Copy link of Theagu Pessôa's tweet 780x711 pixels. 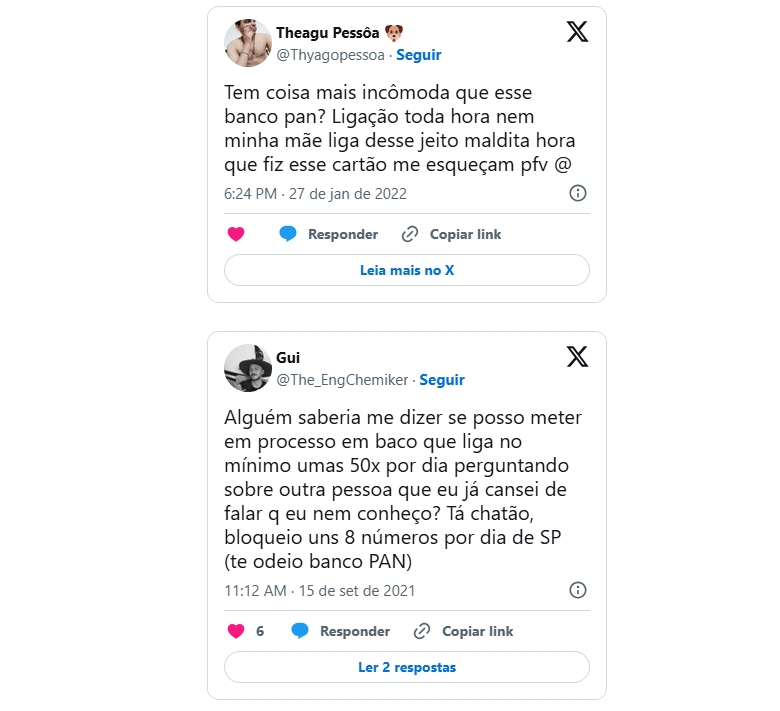pos(452,234)
